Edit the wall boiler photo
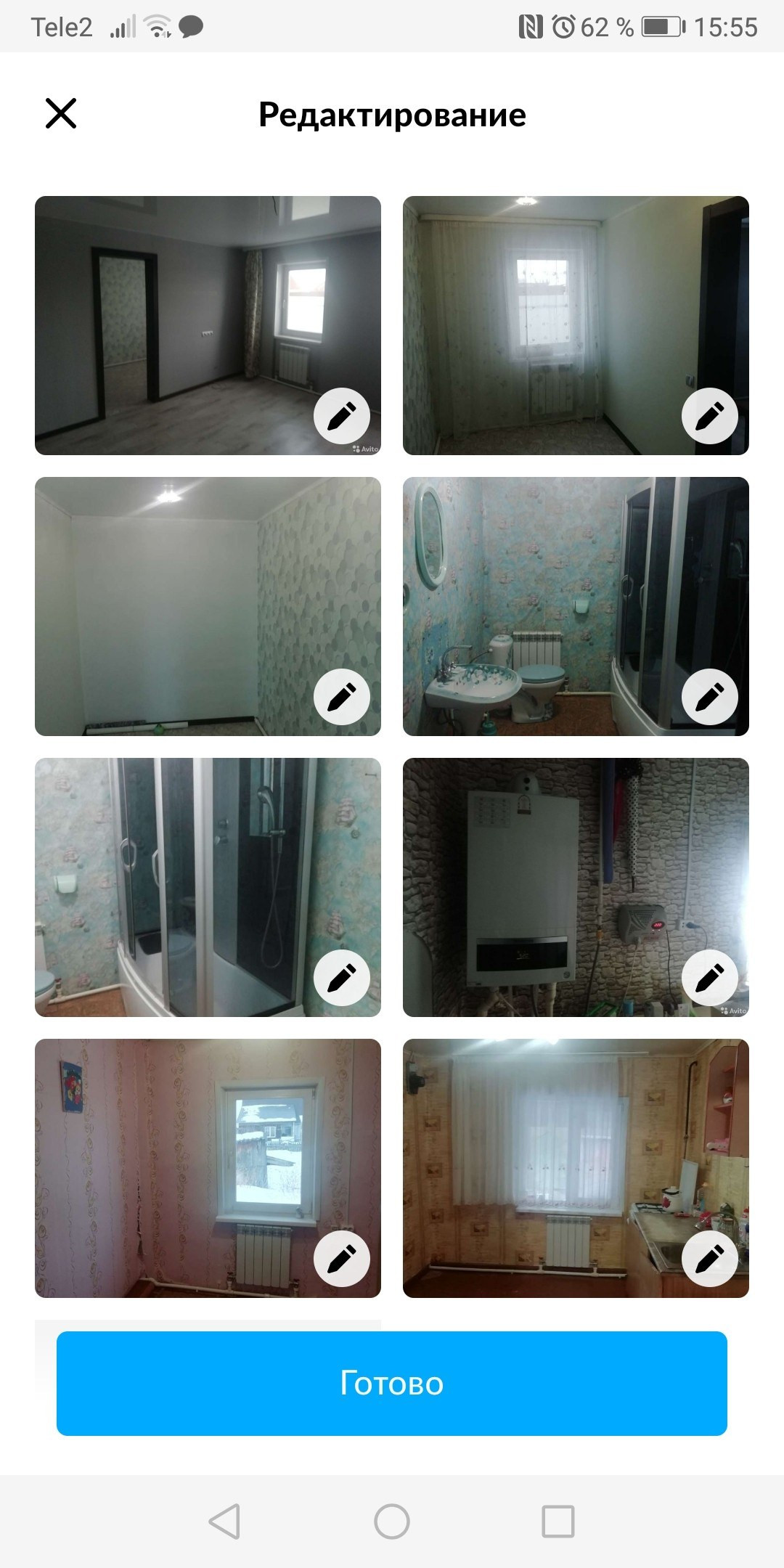The width and height of the screenshot is (784, 1568). point(709,978)
